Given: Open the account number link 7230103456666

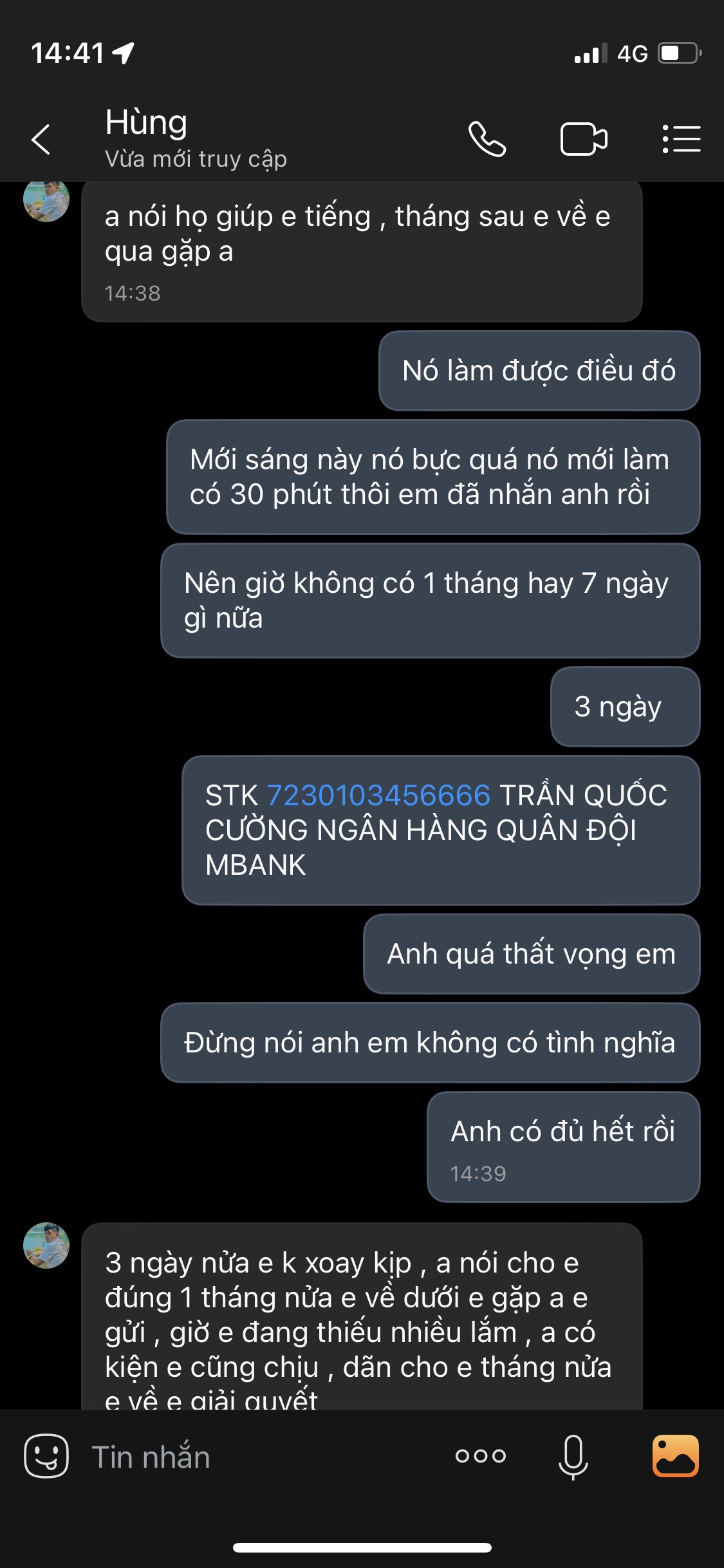Looking at the screenshot, I should click(378, 796).
